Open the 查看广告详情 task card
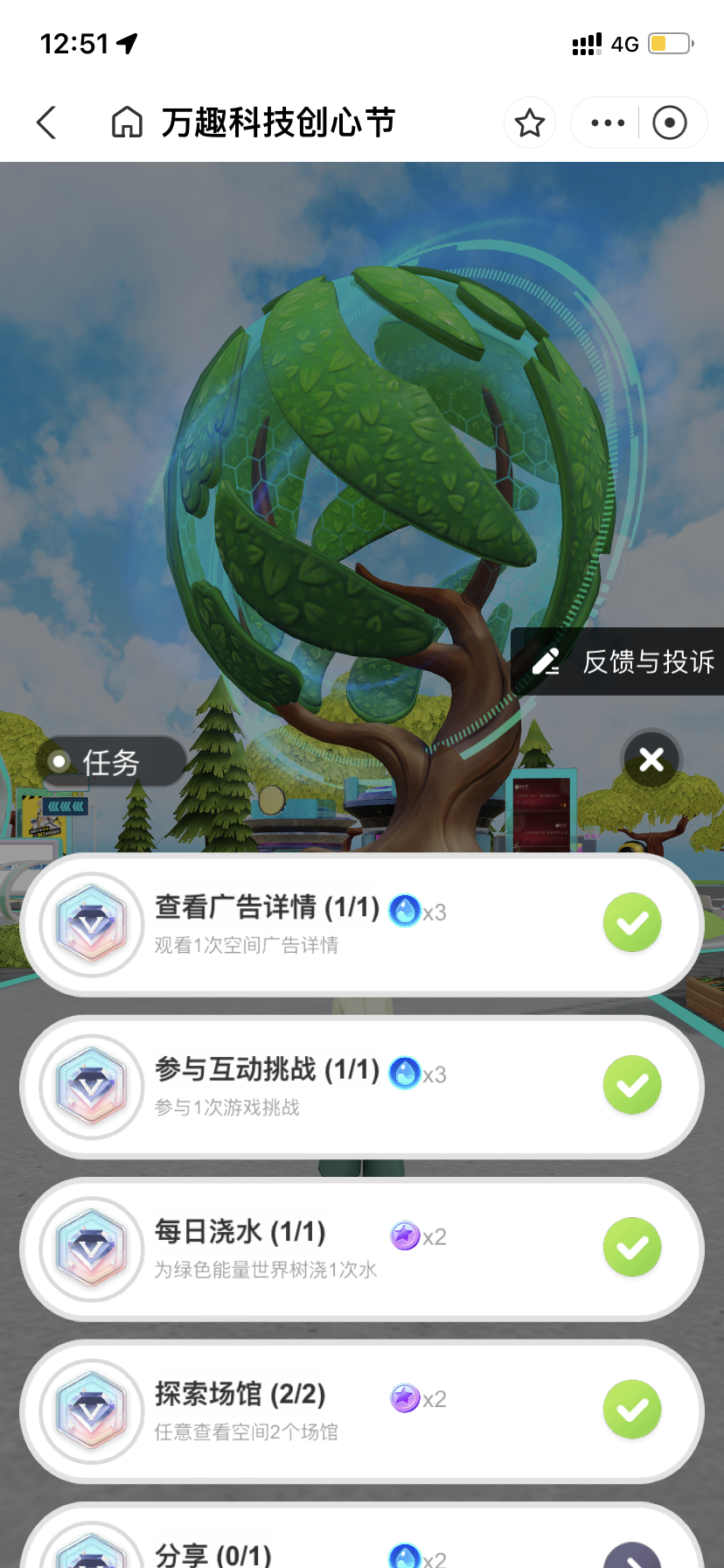Image resolution: width=724 pixels, height=1568 pixels. (361, 924)
